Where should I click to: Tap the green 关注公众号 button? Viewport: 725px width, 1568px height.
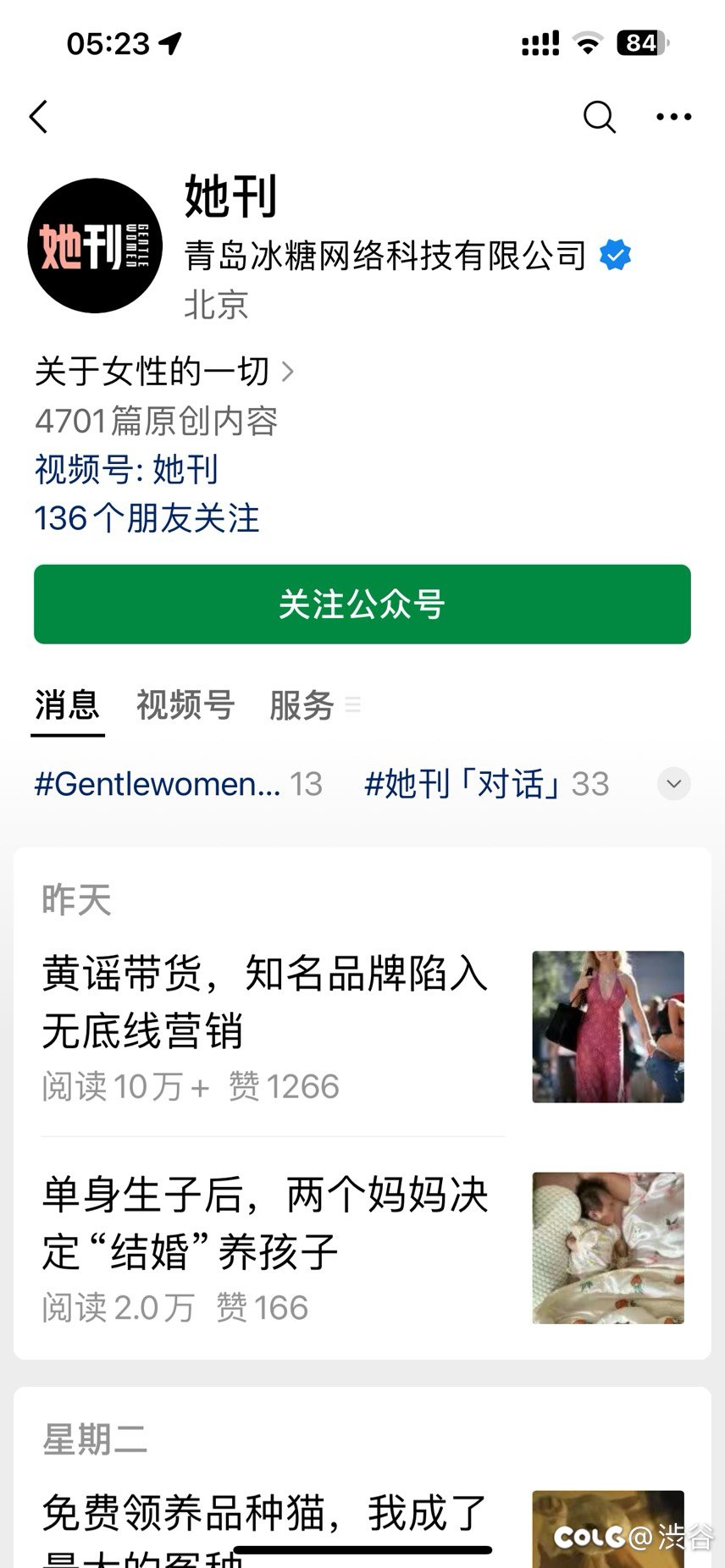pos(362,605)
